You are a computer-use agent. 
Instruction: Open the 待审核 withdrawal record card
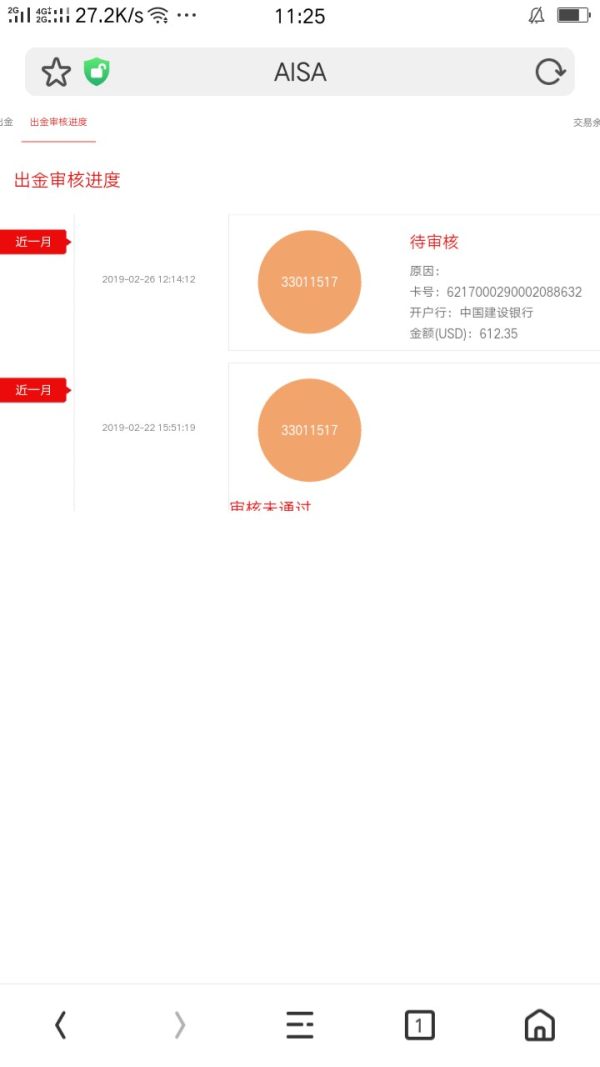click(x=414, y=282)
